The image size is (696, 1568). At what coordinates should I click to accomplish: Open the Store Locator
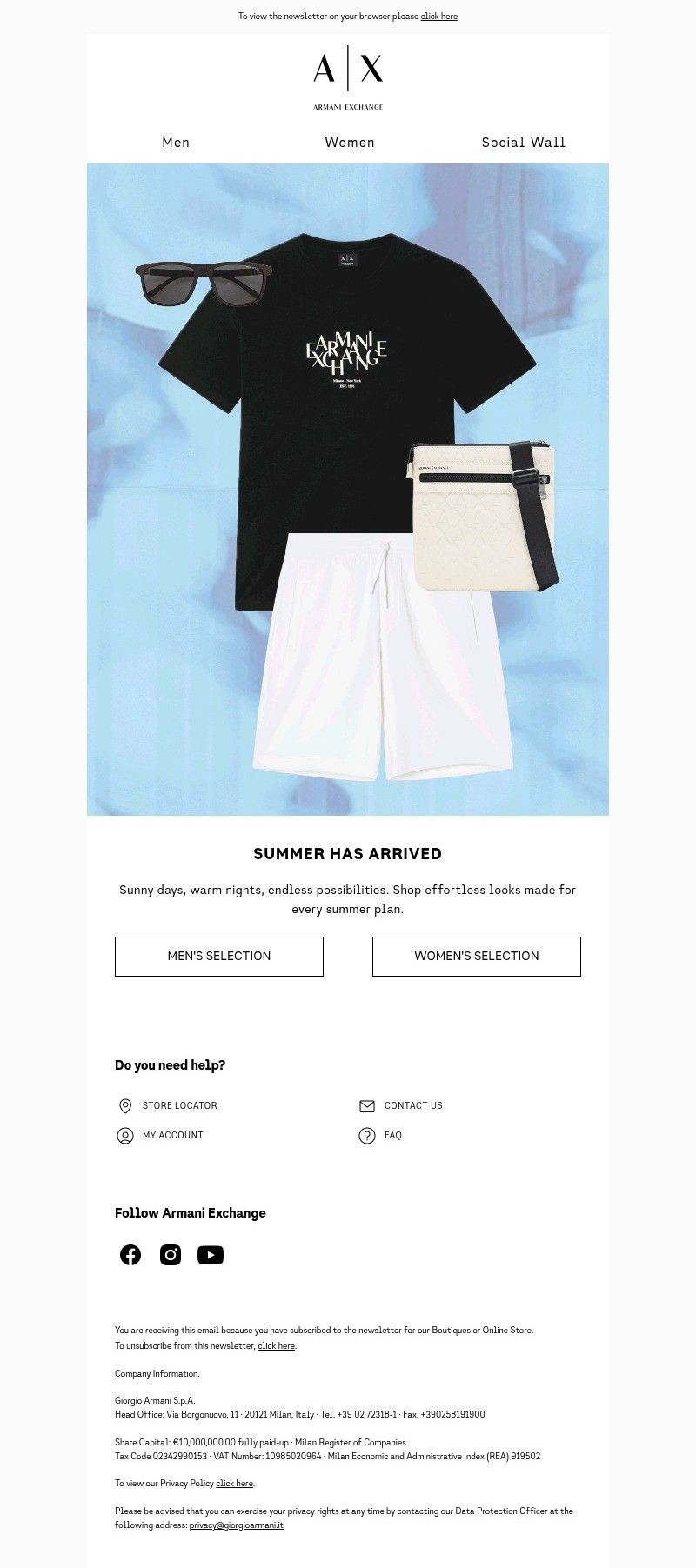[168, 1106]
